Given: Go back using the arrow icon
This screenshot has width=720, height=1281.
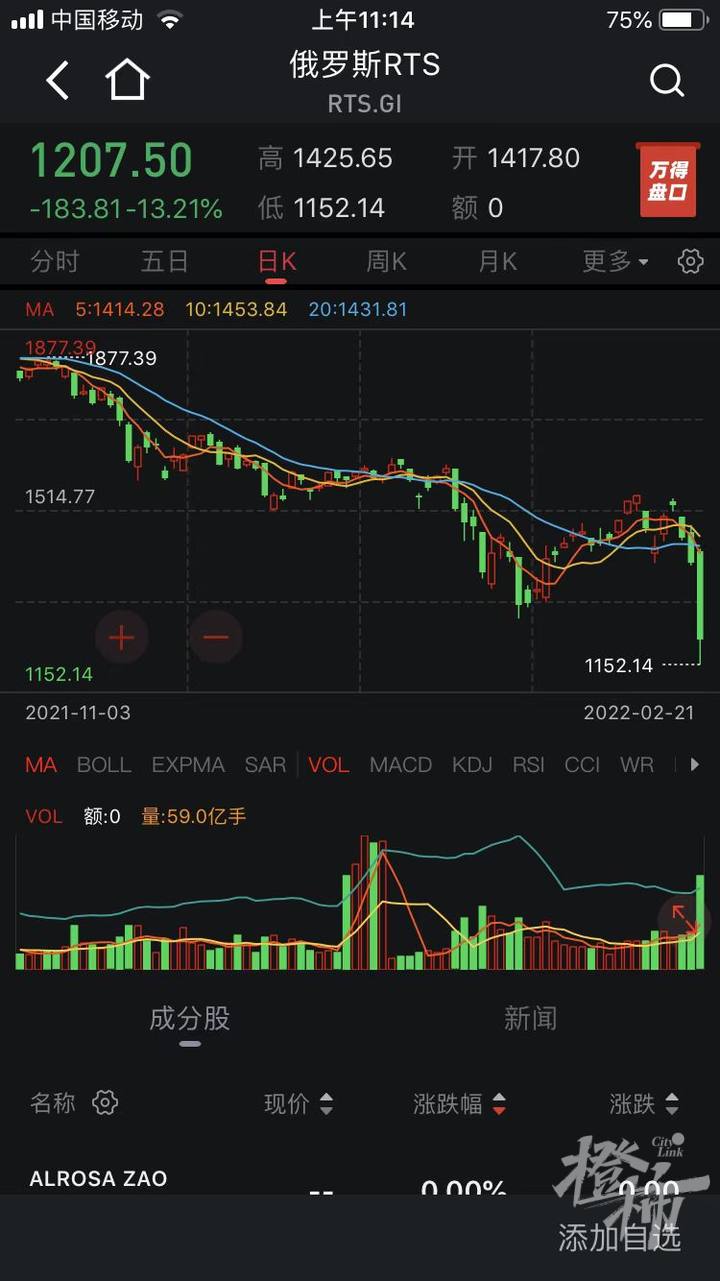Looking at the screenshot, I should pyautogui.click(x=57, y=80).
